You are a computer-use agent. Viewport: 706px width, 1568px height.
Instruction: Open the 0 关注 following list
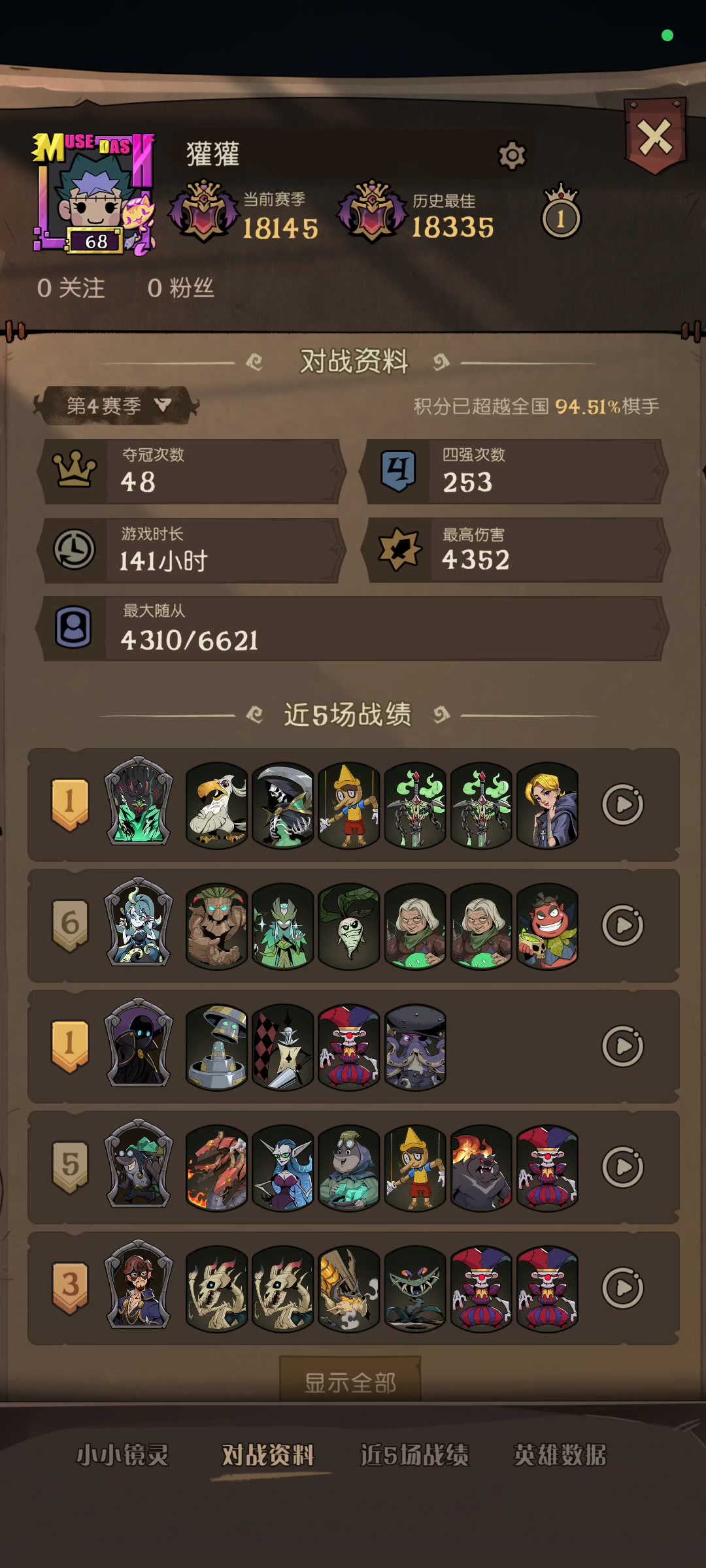pyautogui.click(x=71, y=288)
